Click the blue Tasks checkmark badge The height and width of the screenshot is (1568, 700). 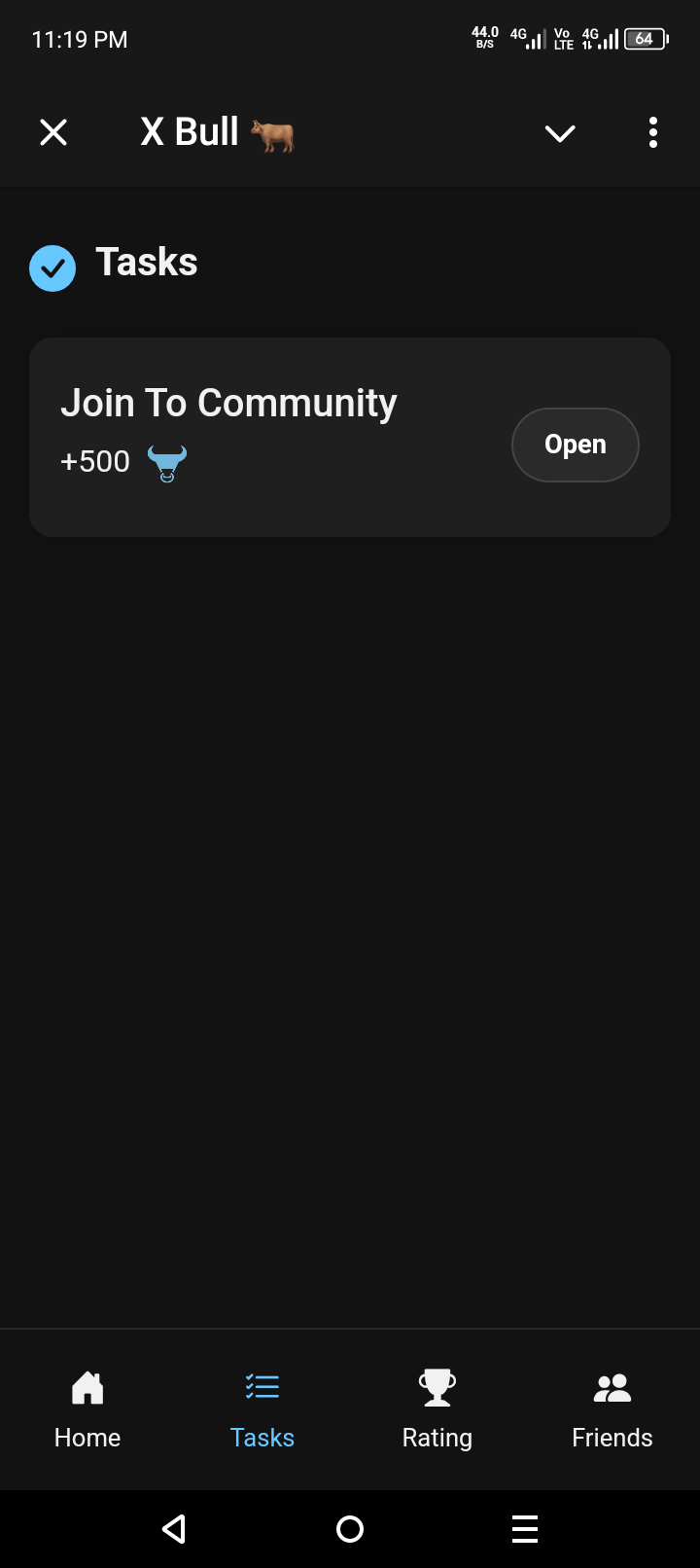coord(52,267)
